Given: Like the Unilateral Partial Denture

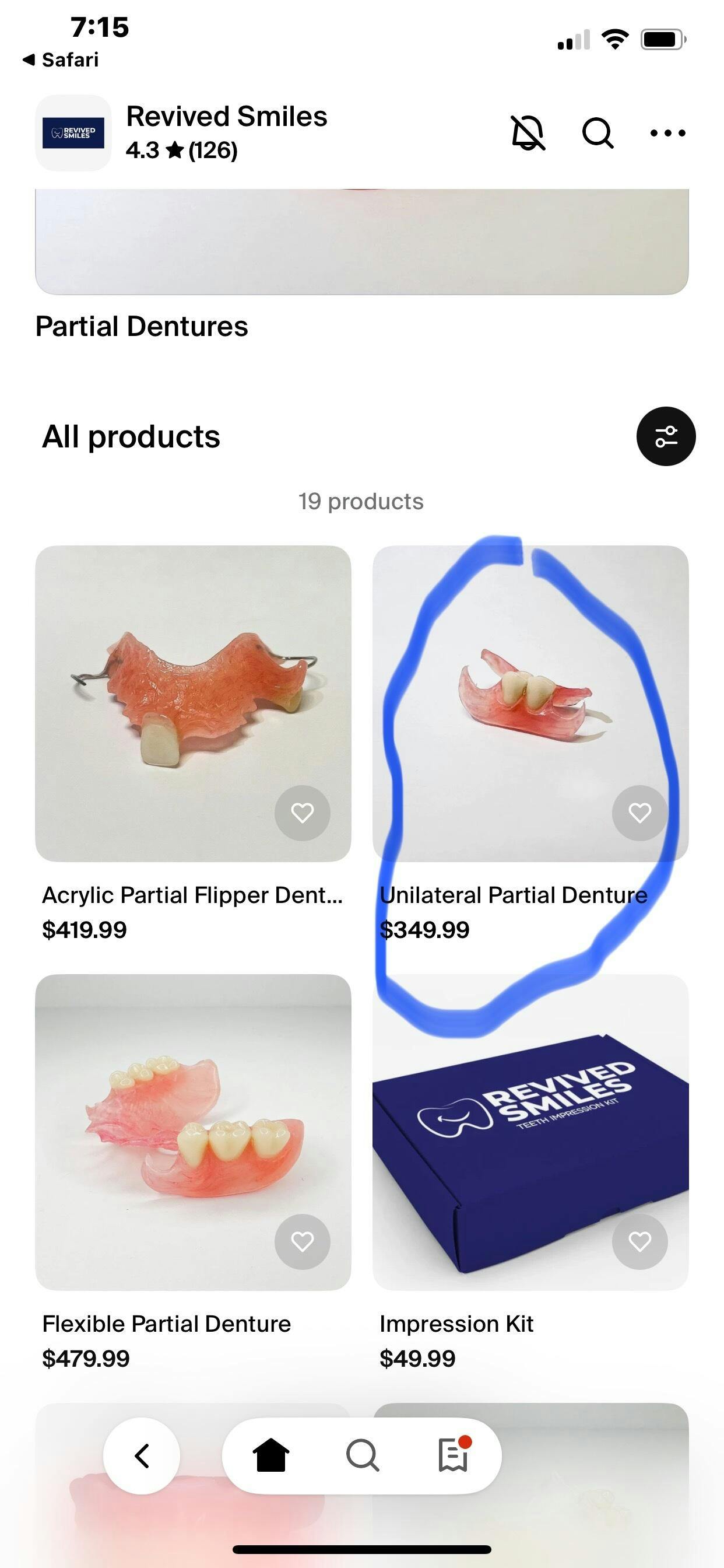Looking at the screenshot, I should [639, 813].
